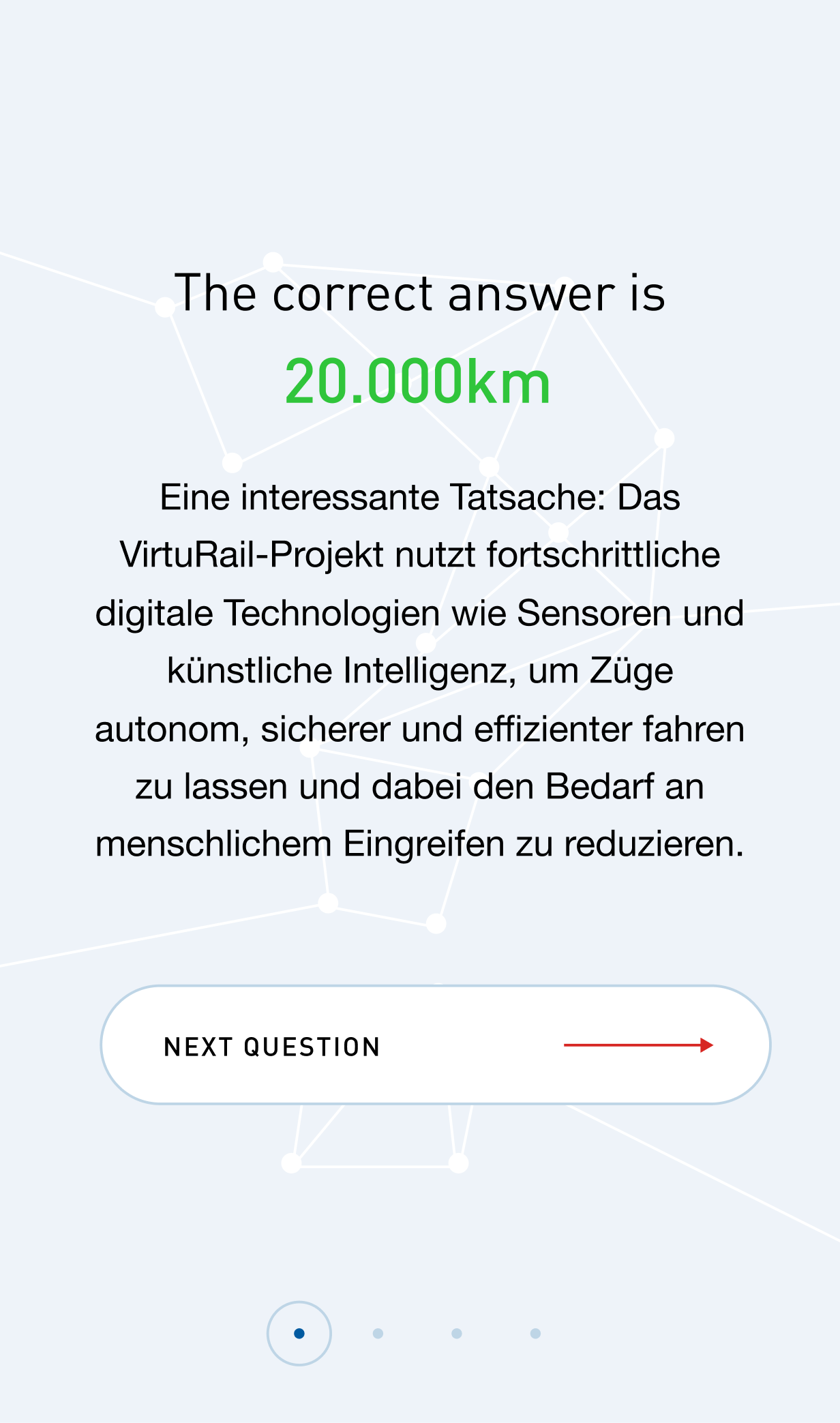Viewport: 840px width, 1423px height.
Task: Tap the NEXT QUESTION button
Action: [435, 1045]
